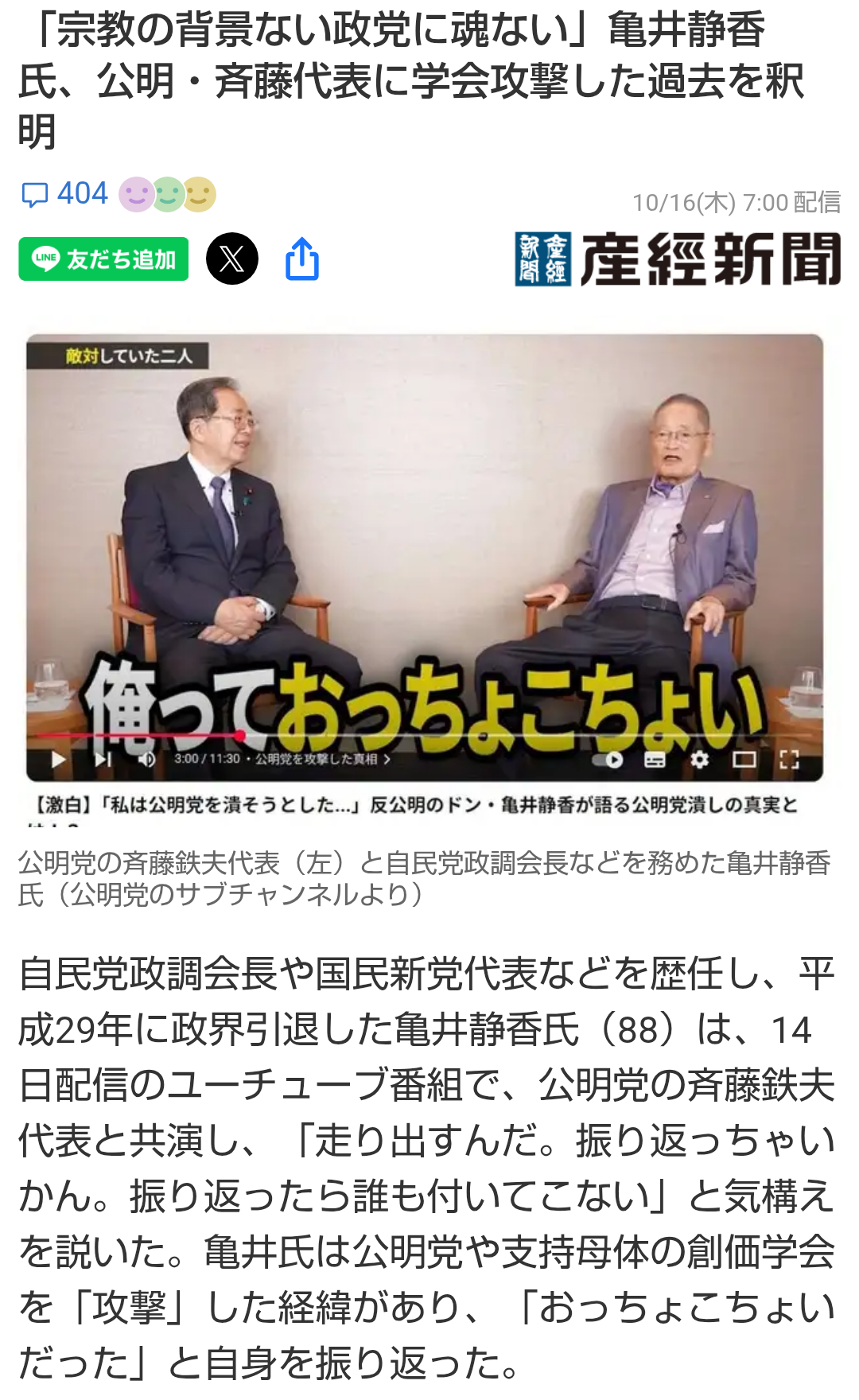Viewport: 859px width, 1400px height.
Task: Open the 産經新聞 publisher page
Action: point(678,259)
